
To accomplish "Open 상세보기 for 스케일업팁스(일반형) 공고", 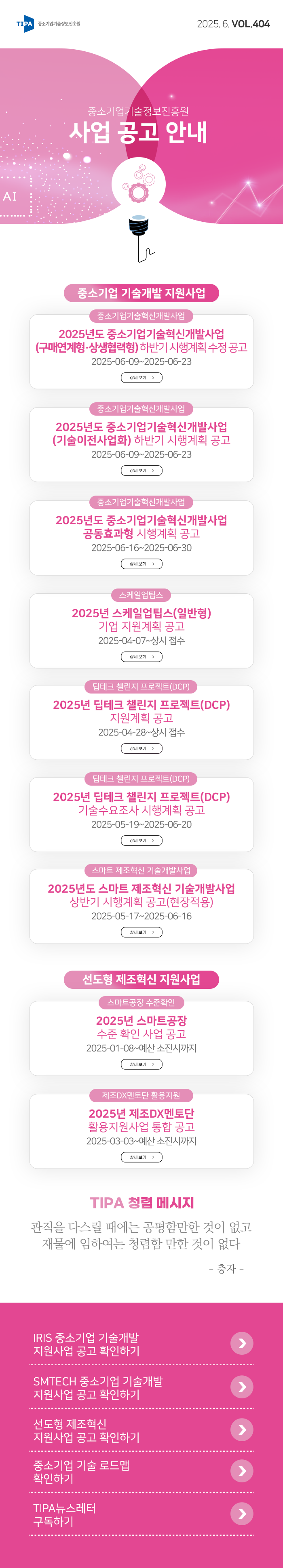I will coord(141,656).
